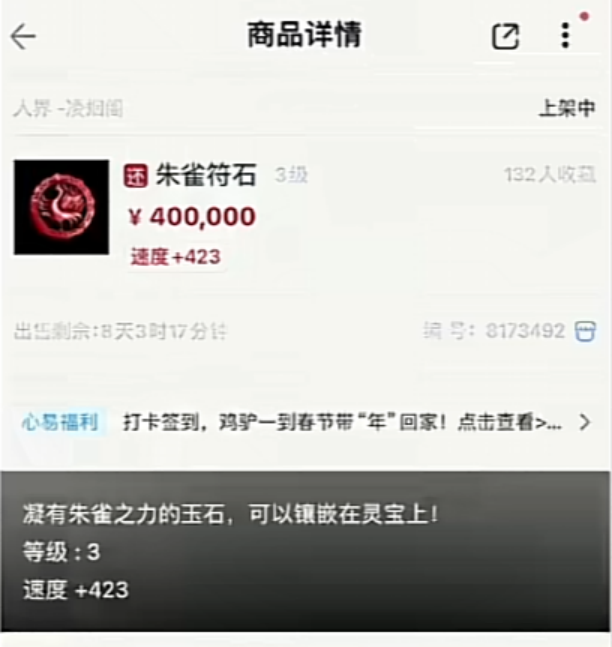Open the three-dot overflow menu
This screenshot has width=612, height=647.
click(x=565, y=37)
